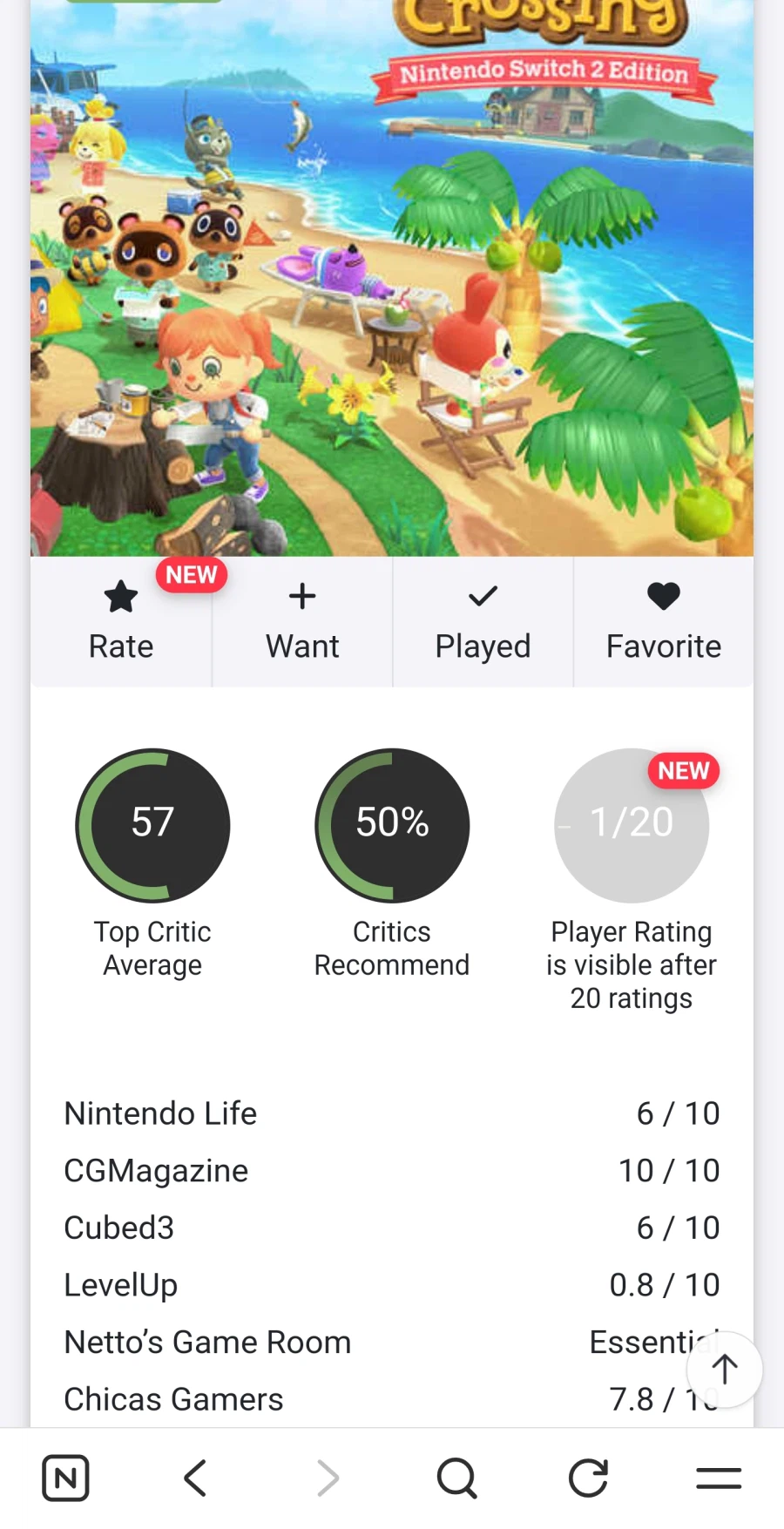Screen dimensions: 784x1529
Task: Open the LevelUp review
Action: click(121, 1285)
